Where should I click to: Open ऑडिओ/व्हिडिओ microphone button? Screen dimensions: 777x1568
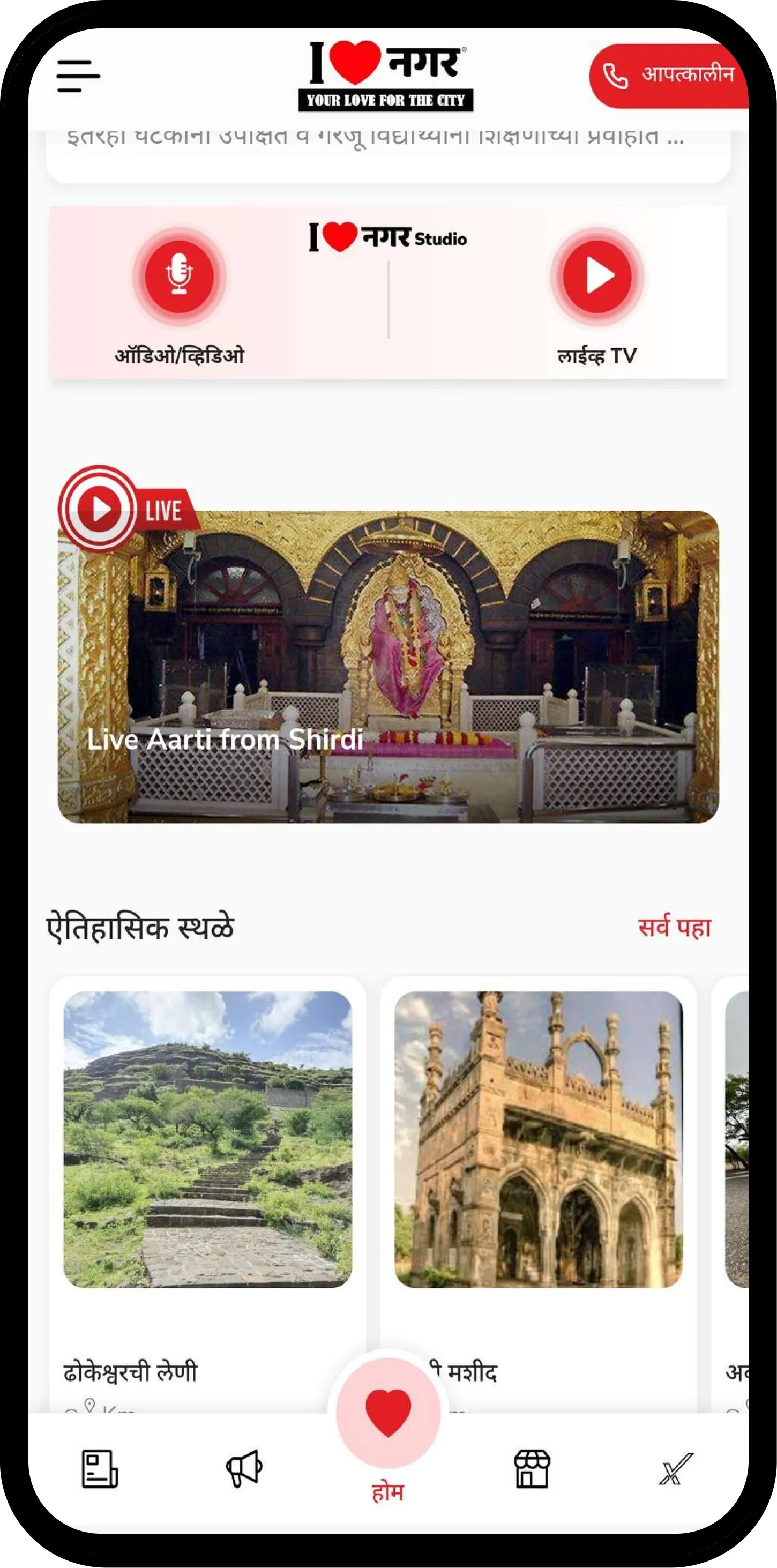point(179,276)
